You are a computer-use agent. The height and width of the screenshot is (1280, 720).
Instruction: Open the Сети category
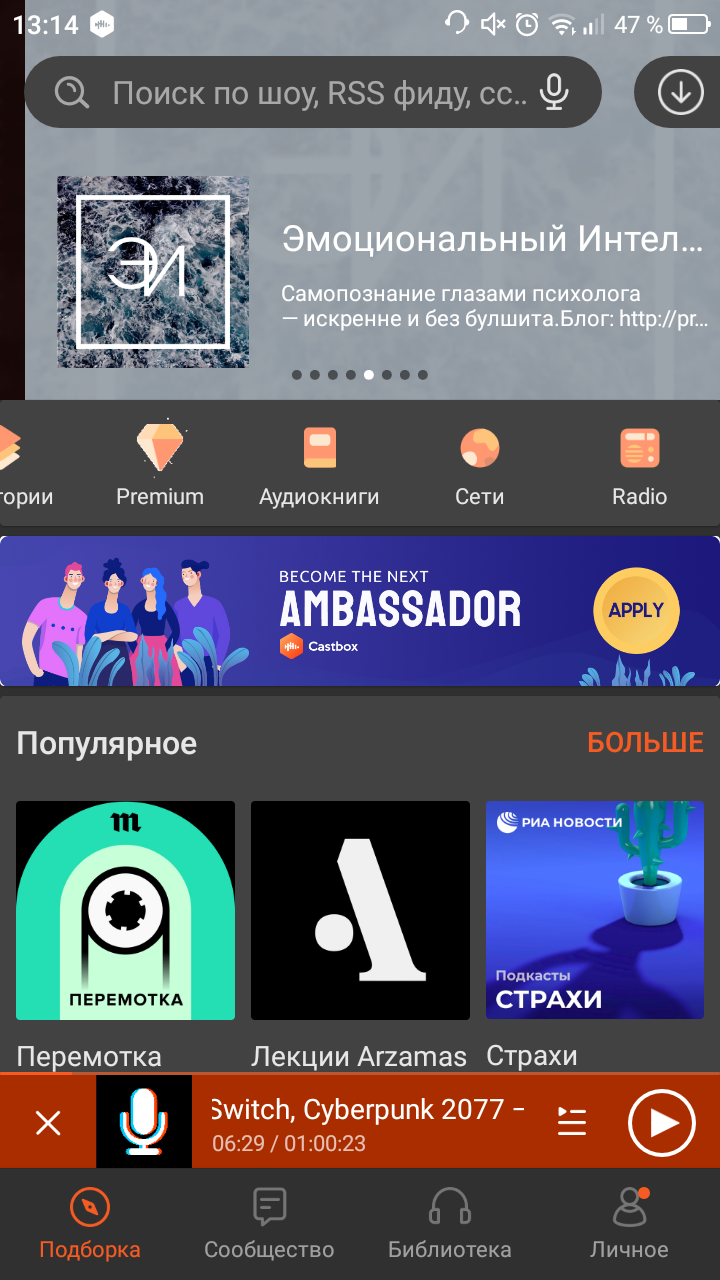(480, 464)
